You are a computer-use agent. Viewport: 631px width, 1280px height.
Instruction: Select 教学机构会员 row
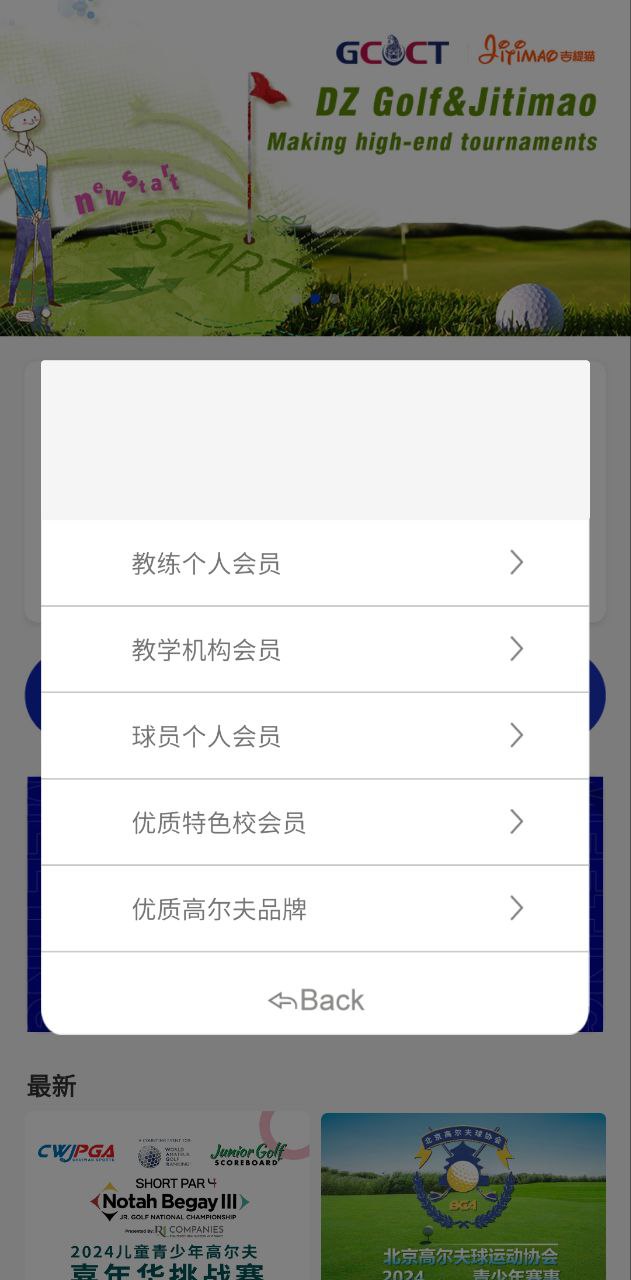[x=314, y=650]
